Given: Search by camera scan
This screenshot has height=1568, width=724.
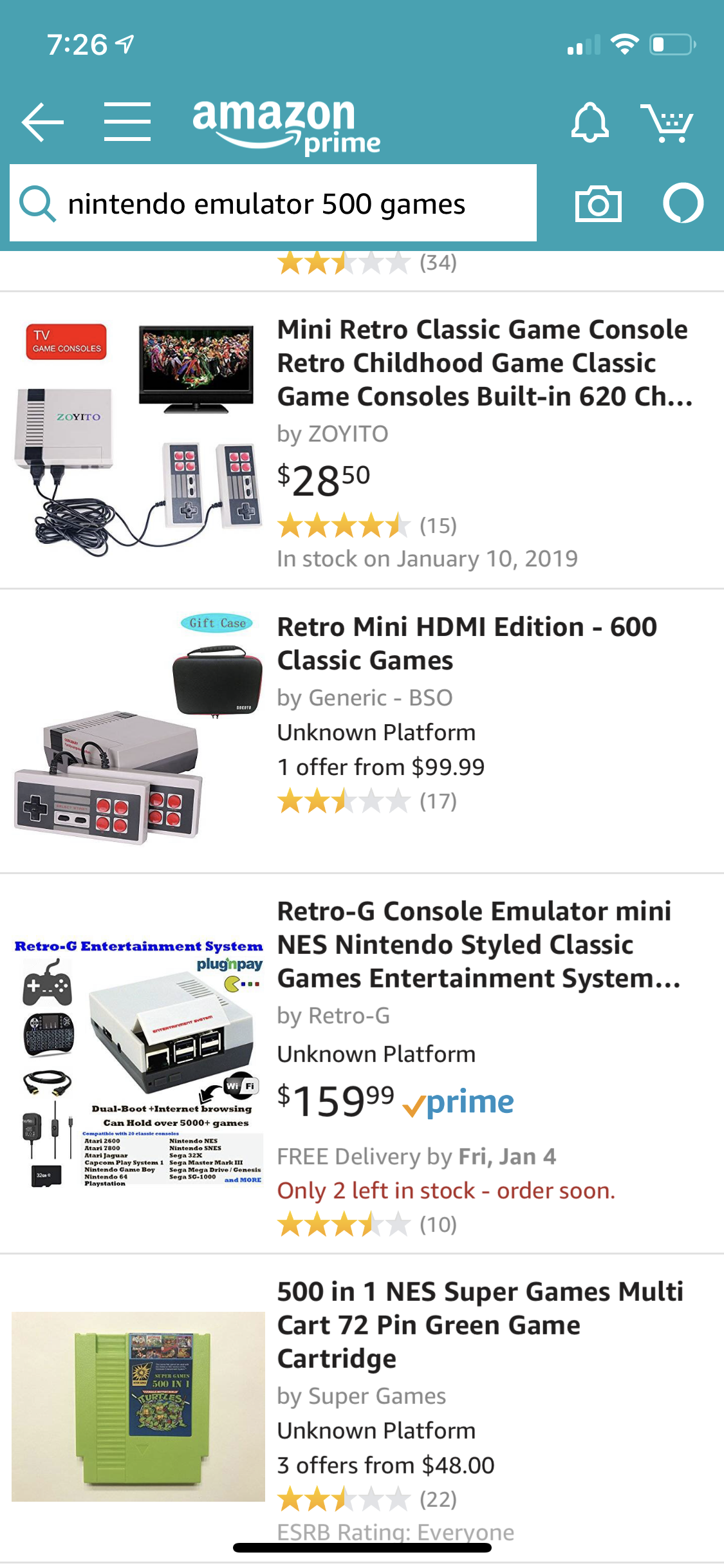Looking at the screenshot, I should pyautogui.click(x=598, y=205).
